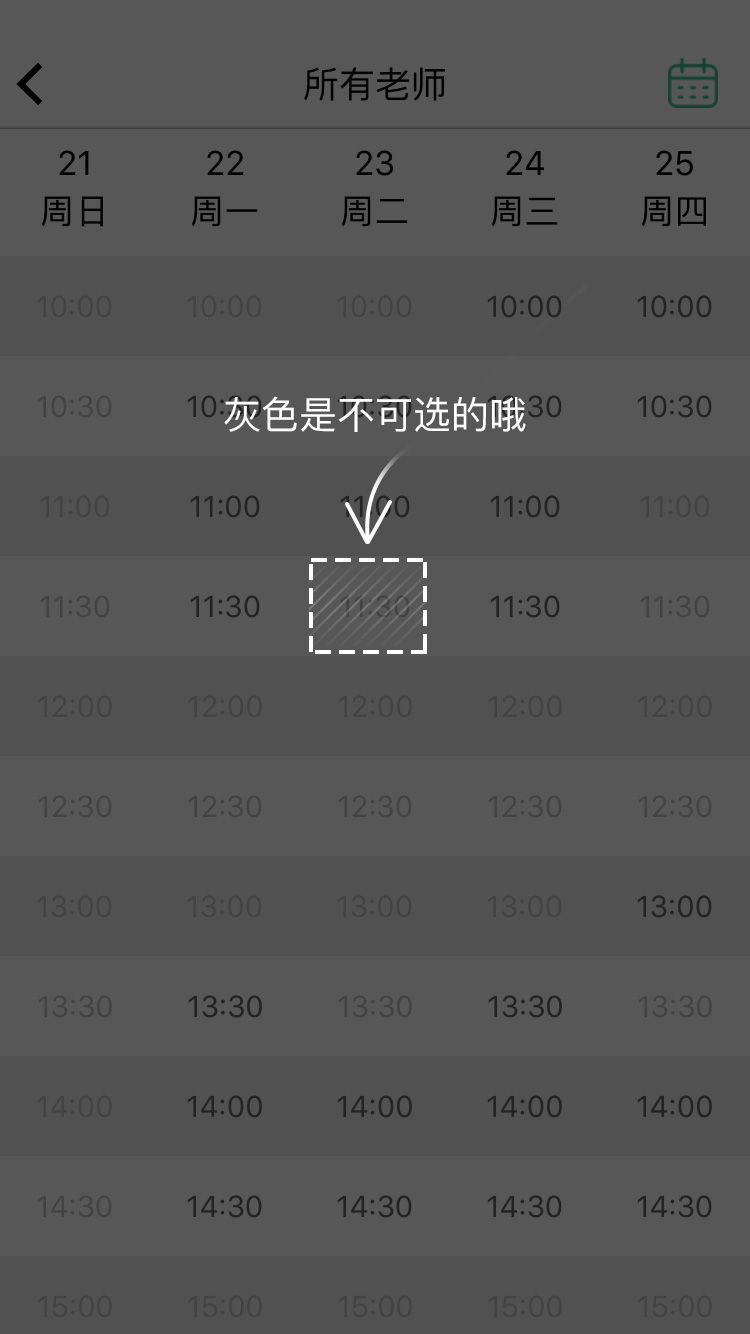The image size is (750, 1334).
Task: Select 11:30 under Wednesday 24
Action: (x=525, y=606)
